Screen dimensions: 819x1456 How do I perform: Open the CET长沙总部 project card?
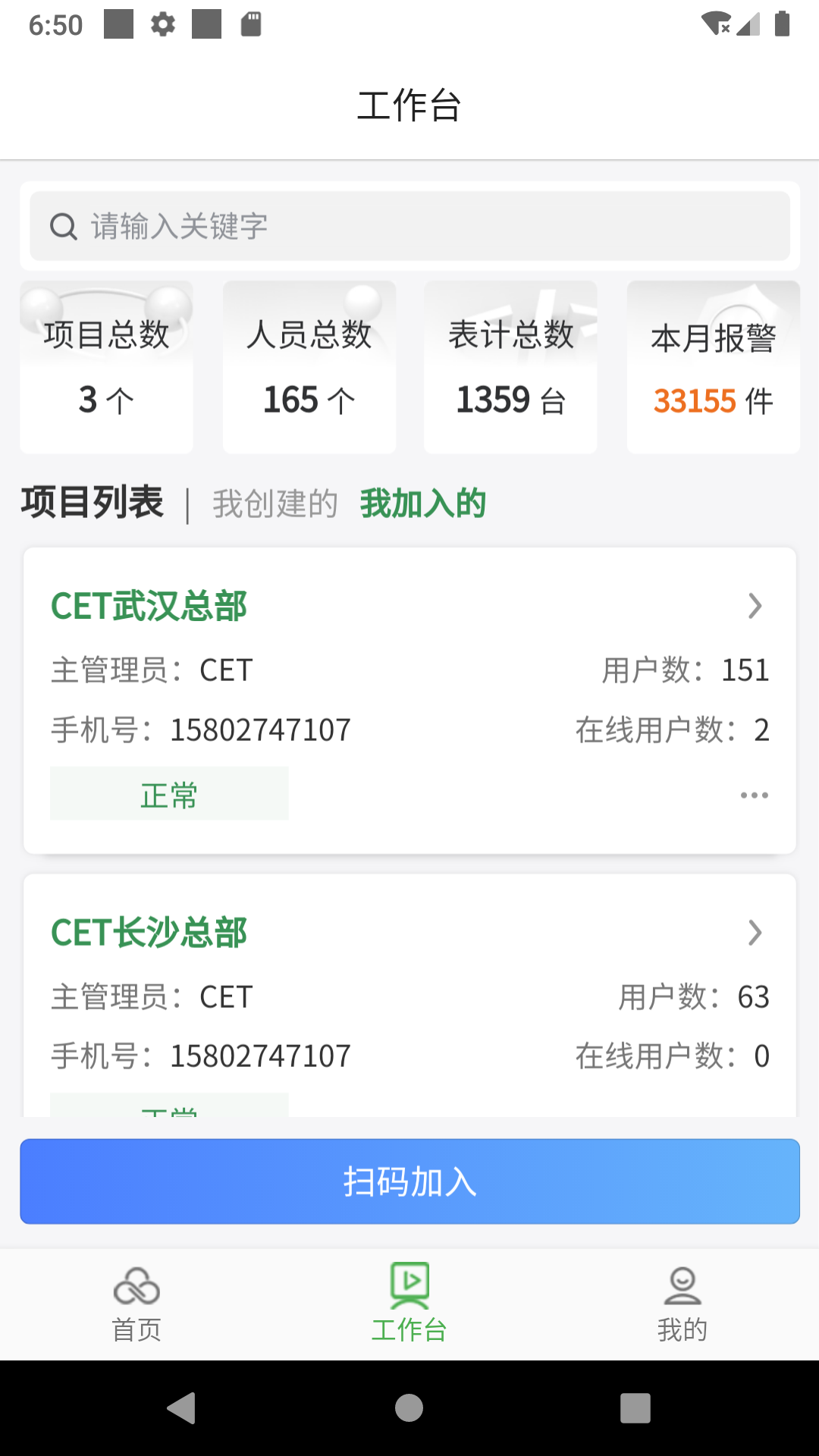tap(409, 933)
